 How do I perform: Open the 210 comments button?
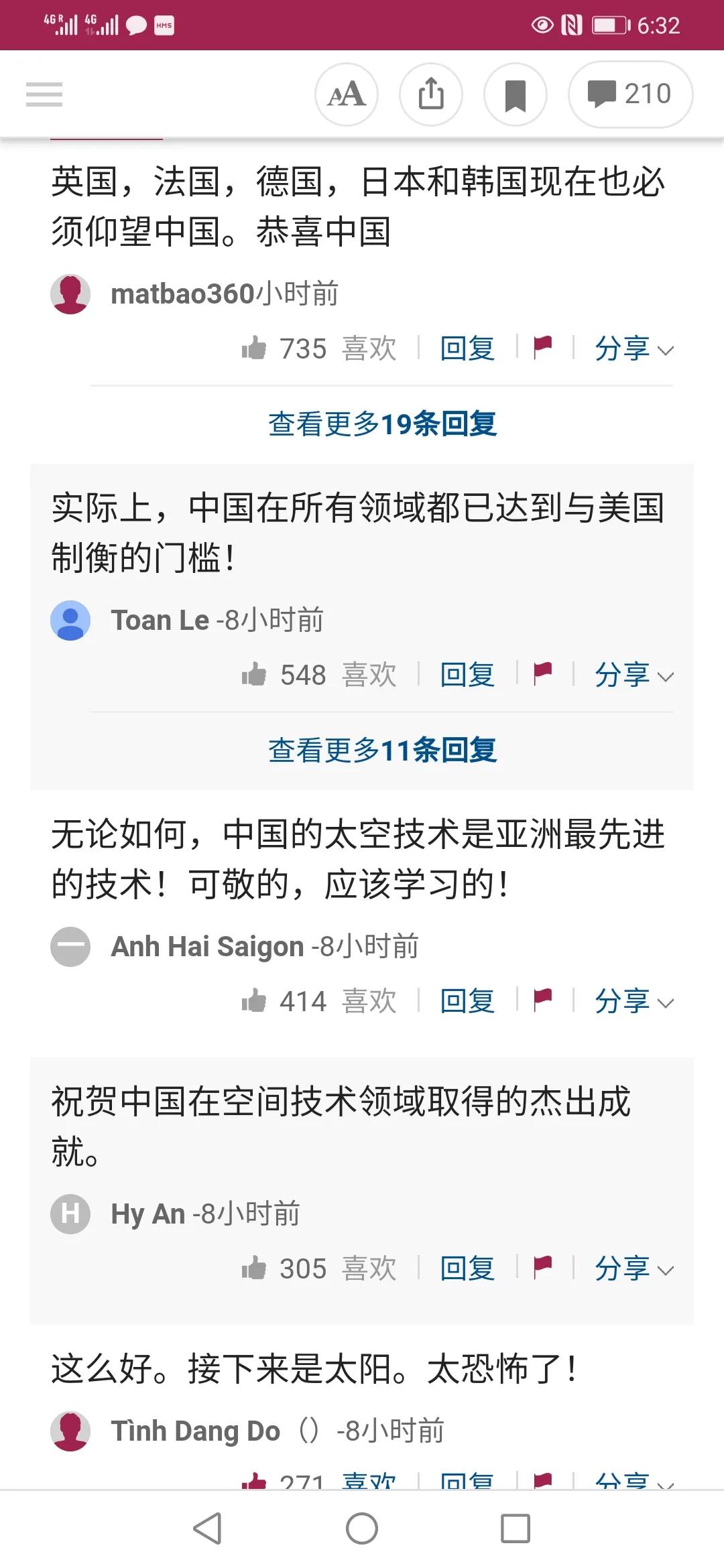[x=630, y=94]
